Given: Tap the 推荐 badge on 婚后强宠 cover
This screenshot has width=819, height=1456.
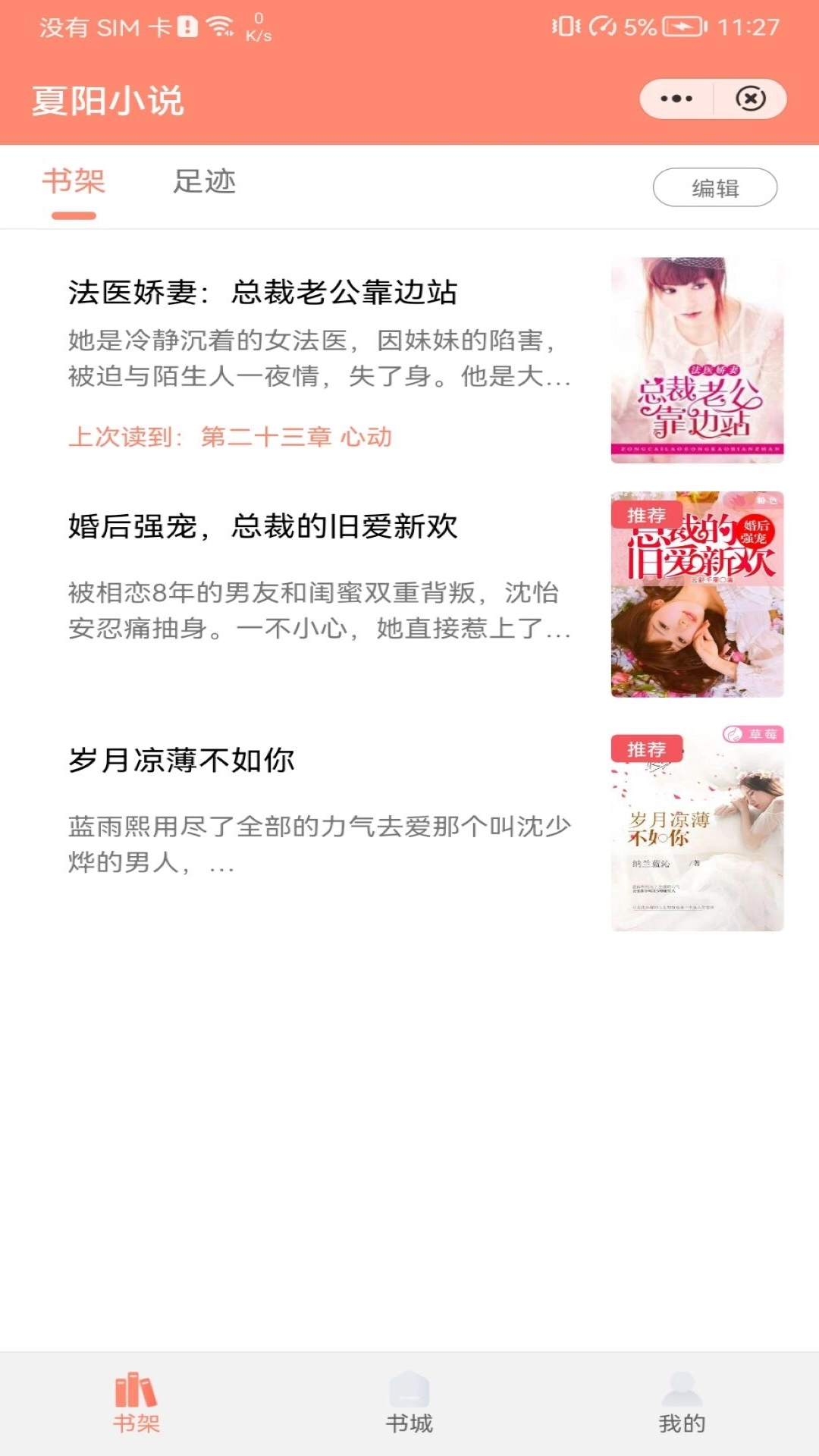Looking at the screenshot, I should tap(645, 514).
